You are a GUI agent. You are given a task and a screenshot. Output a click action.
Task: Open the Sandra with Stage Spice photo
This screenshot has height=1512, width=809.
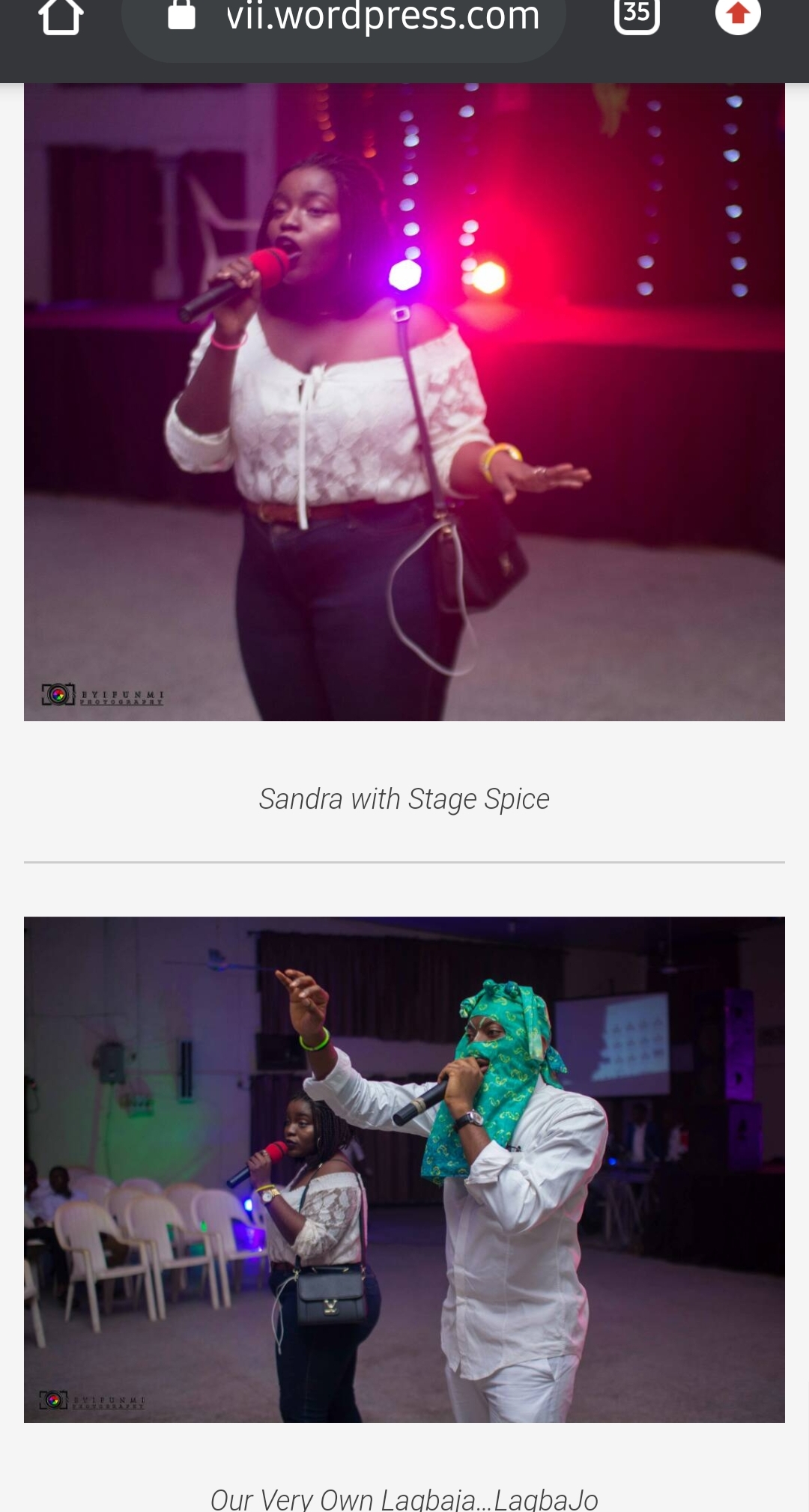click(404, 401)
